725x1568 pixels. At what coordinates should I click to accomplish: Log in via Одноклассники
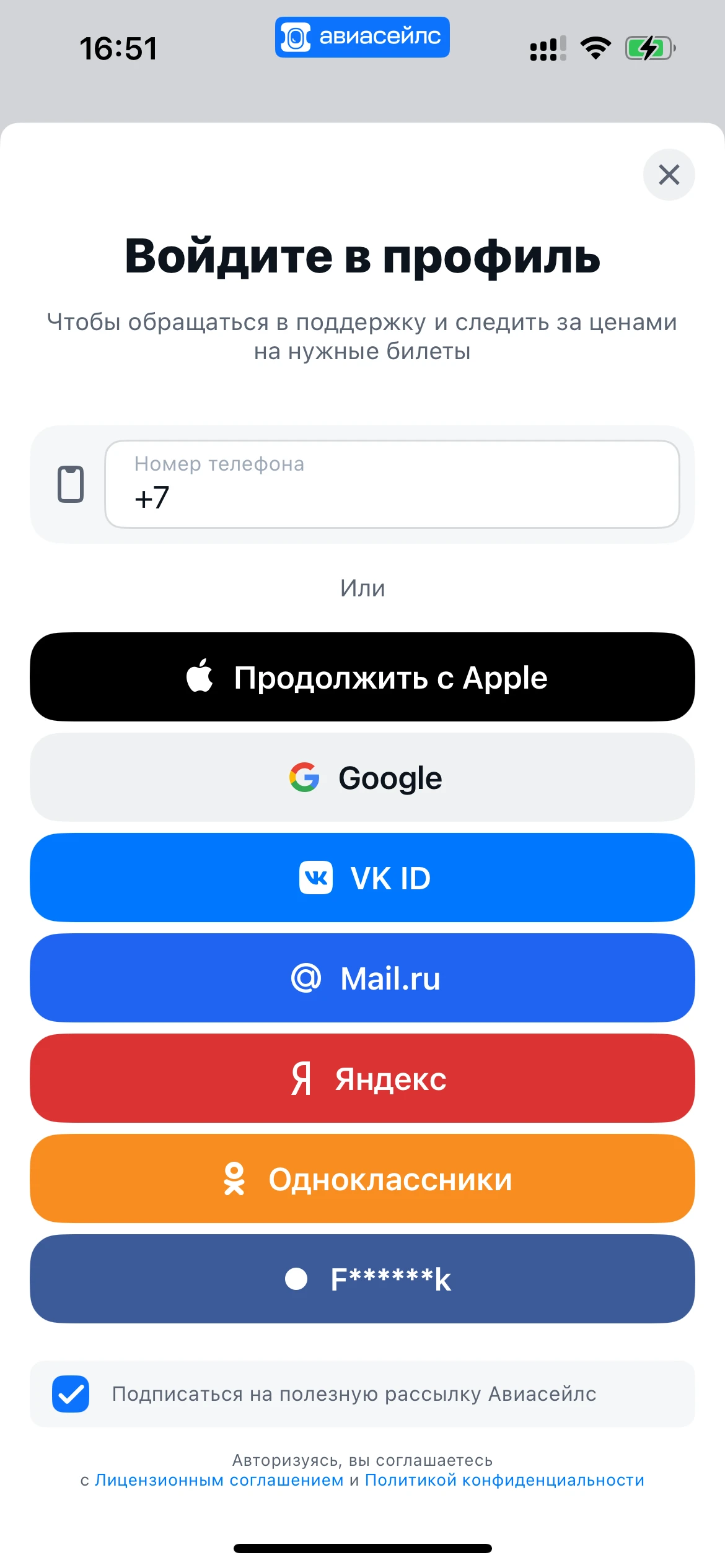tap(362, 1178)
